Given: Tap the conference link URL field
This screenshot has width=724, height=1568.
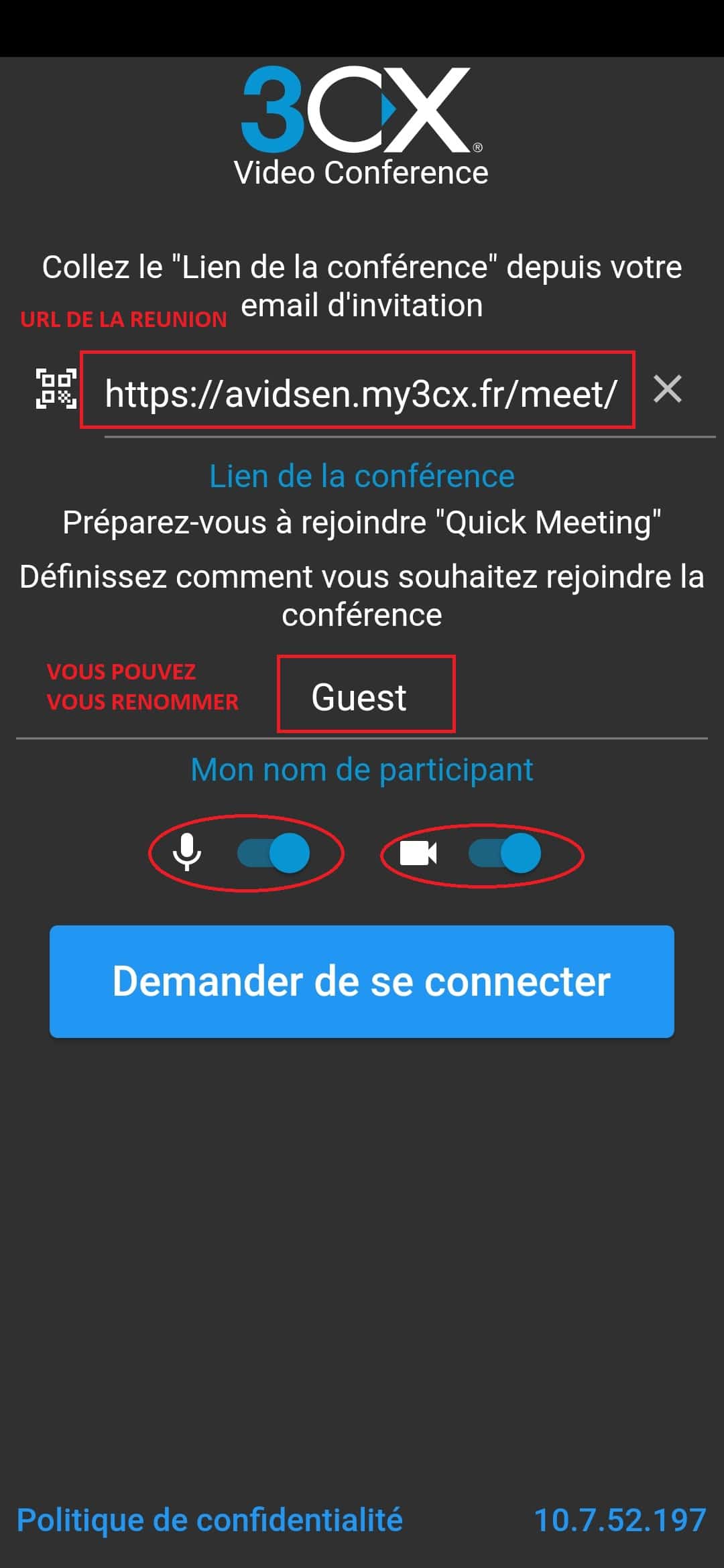Looking at the screenshot, I should pos(361,393).
